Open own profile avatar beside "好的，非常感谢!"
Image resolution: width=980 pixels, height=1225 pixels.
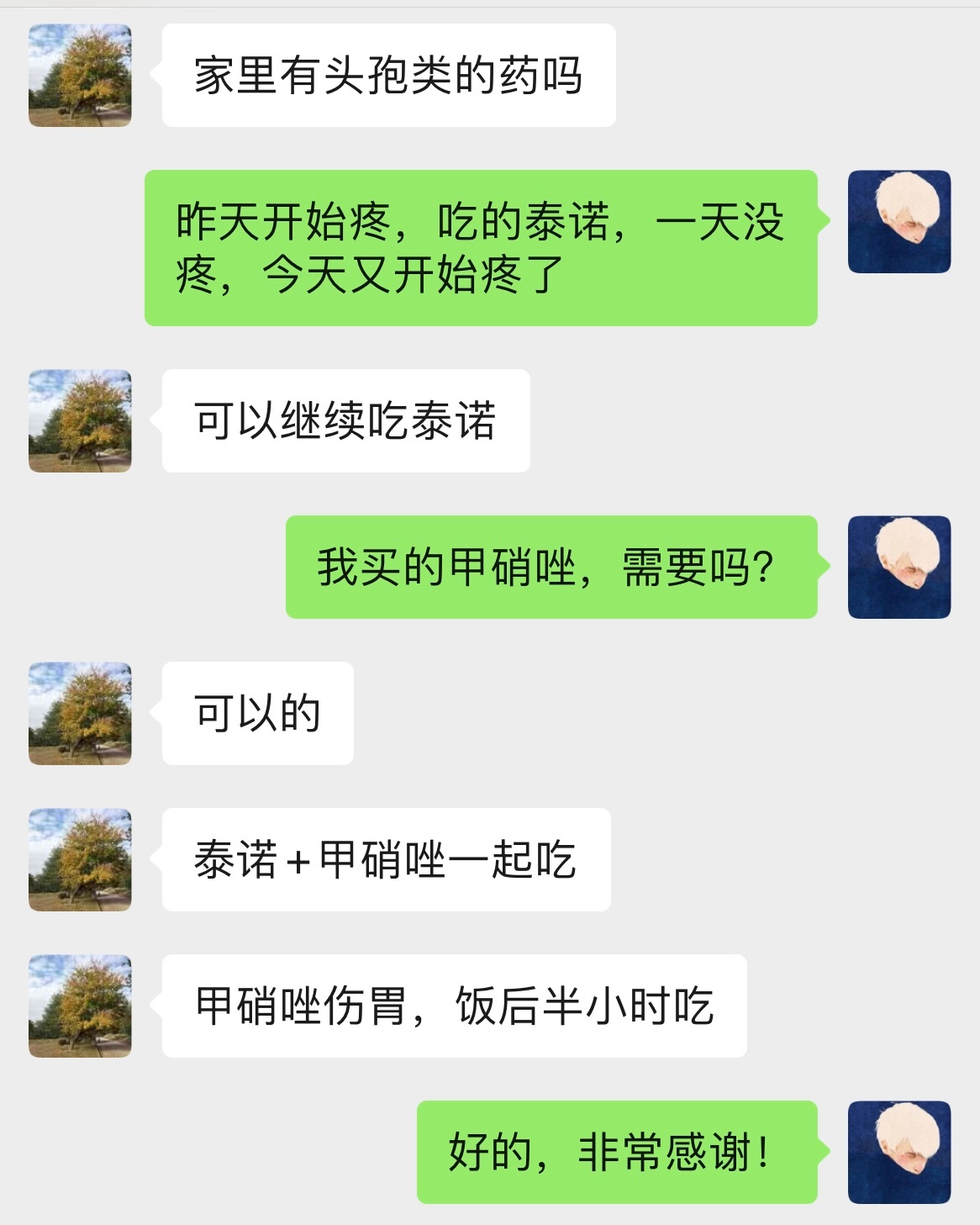coord(898,1152)
